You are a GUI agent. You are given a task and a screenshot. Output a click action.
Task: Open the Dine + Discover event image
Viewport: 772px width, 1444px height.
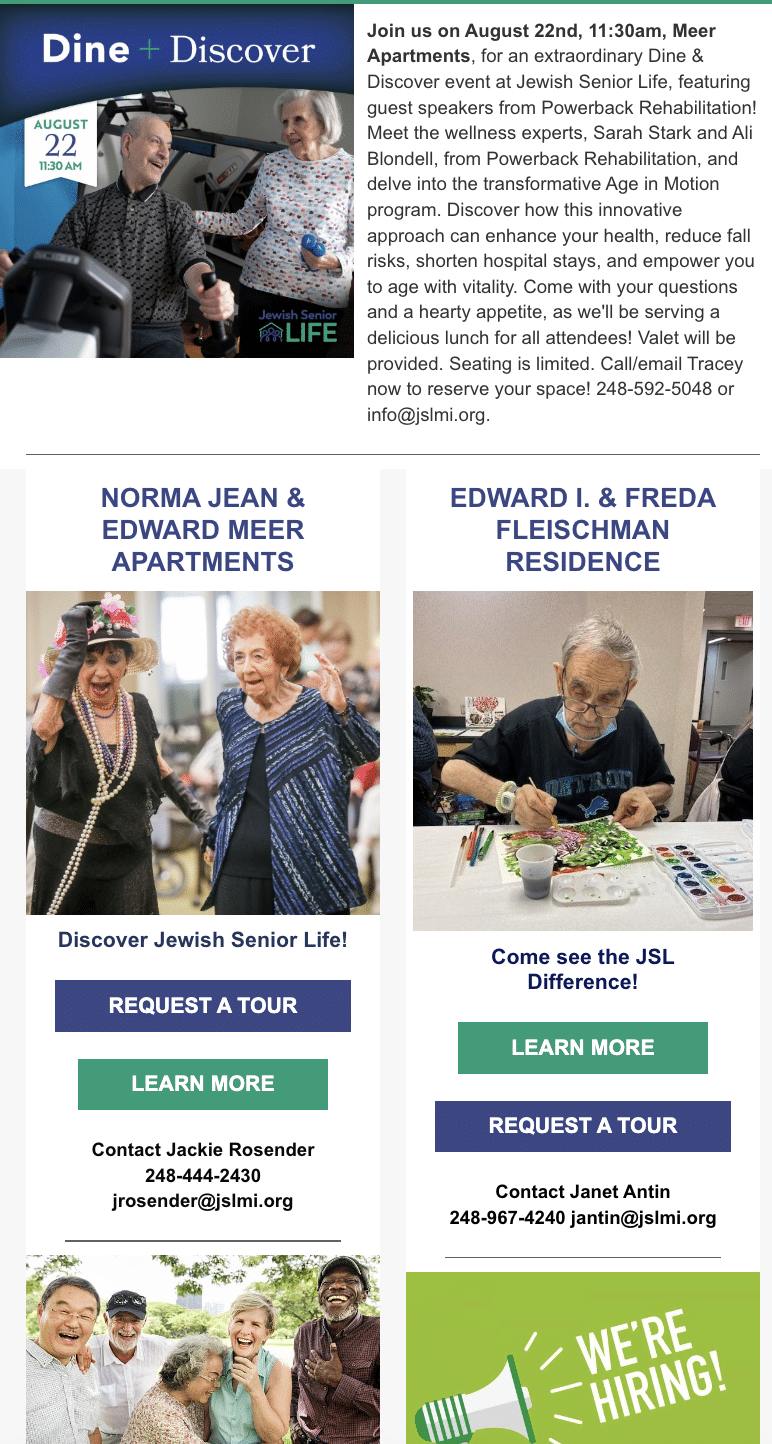(x=177, y=181)
